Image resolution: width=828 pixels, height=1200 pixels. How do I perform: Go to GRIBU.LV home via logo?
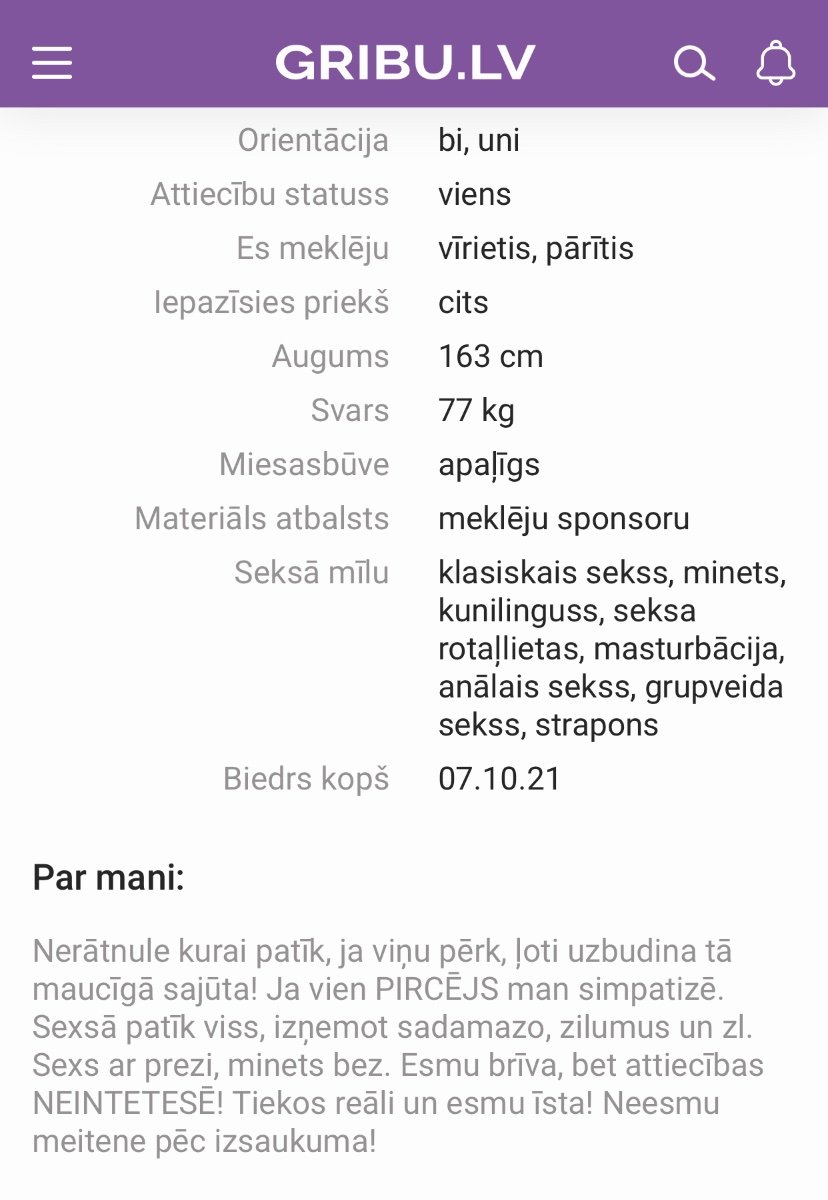pos(405,63)
